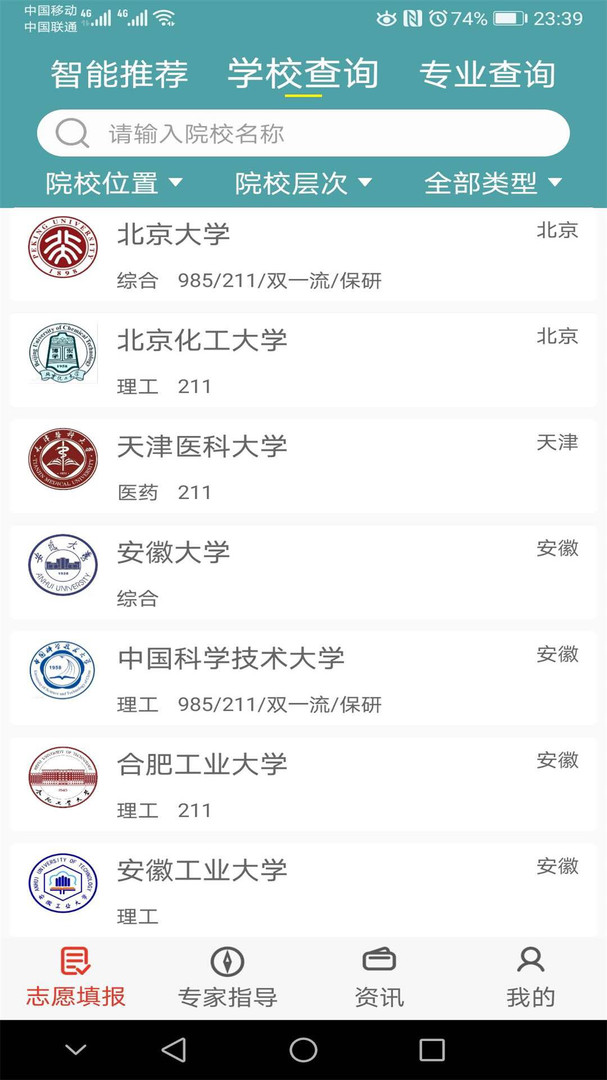The image size is (607, 1080).
Task: Tap the 请输入院校名称 search field
Action: click(303, 133)
